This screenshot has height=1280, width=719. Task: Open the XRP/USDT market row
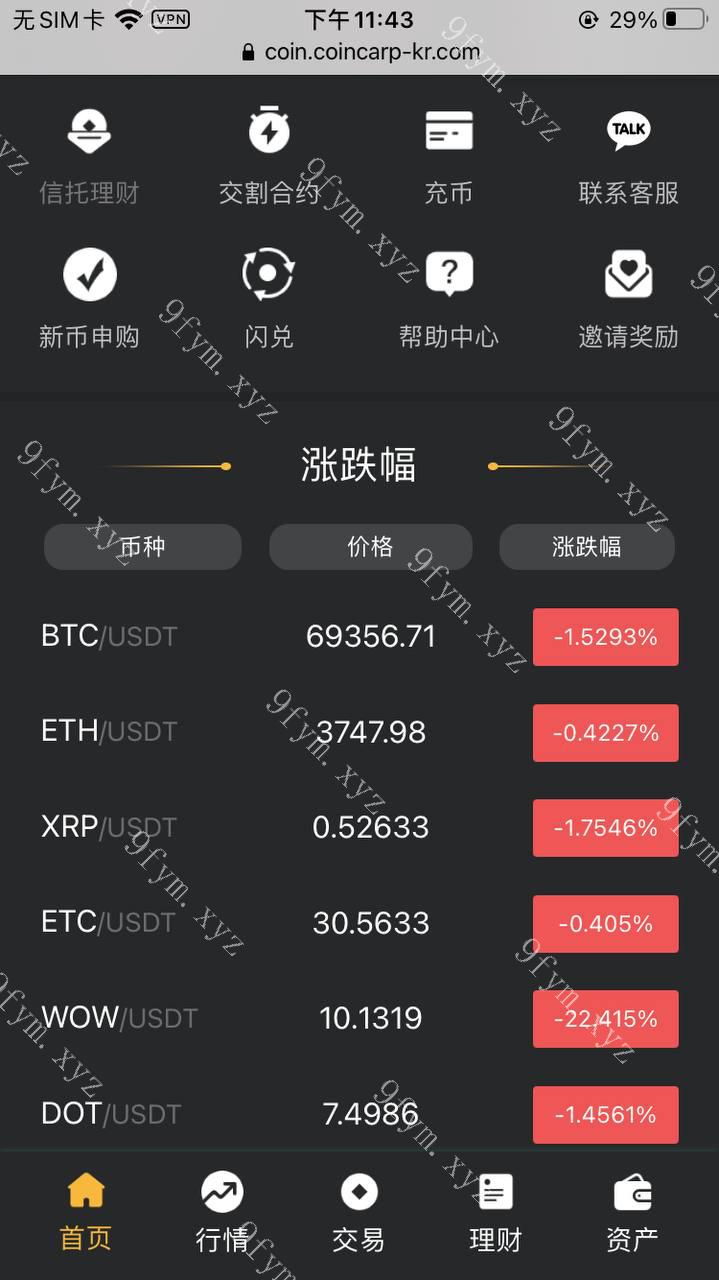(359, 828)
